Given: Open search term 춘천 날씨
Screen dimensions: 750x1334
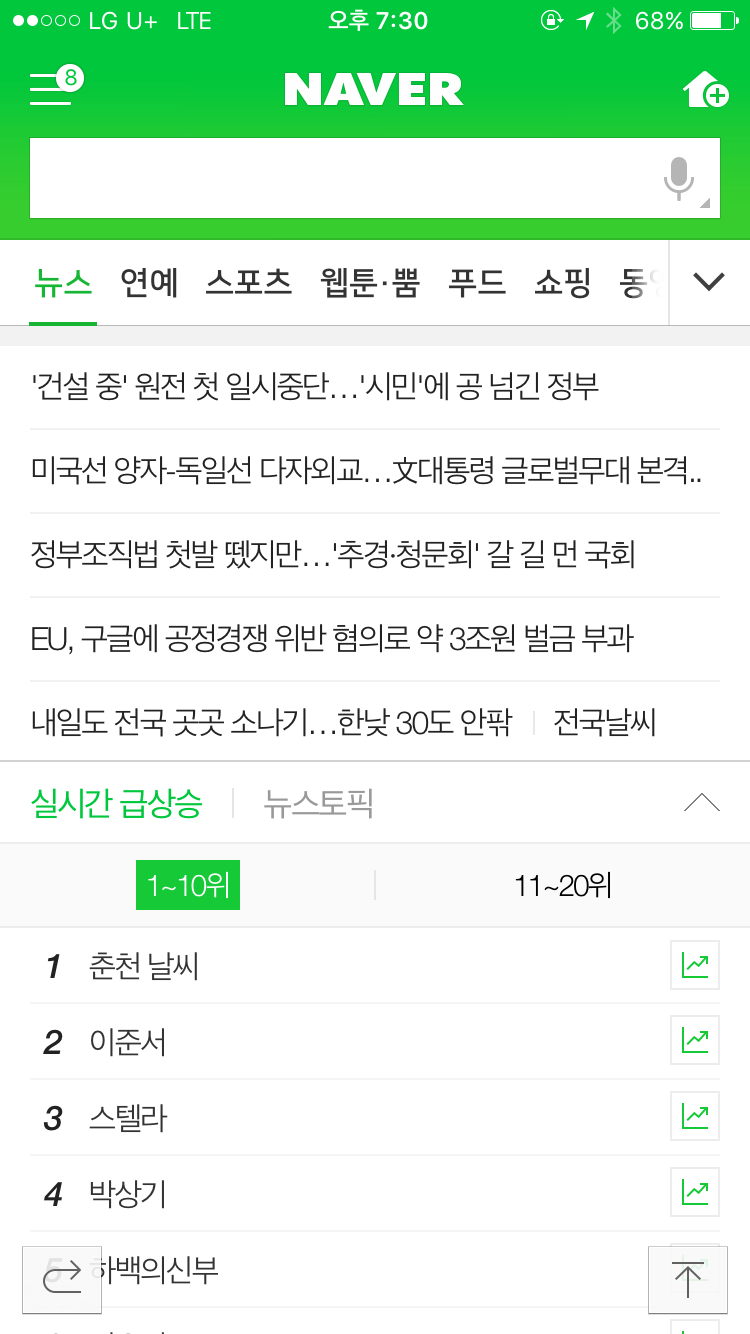Looking at the screenshot, I should (144, 966).
